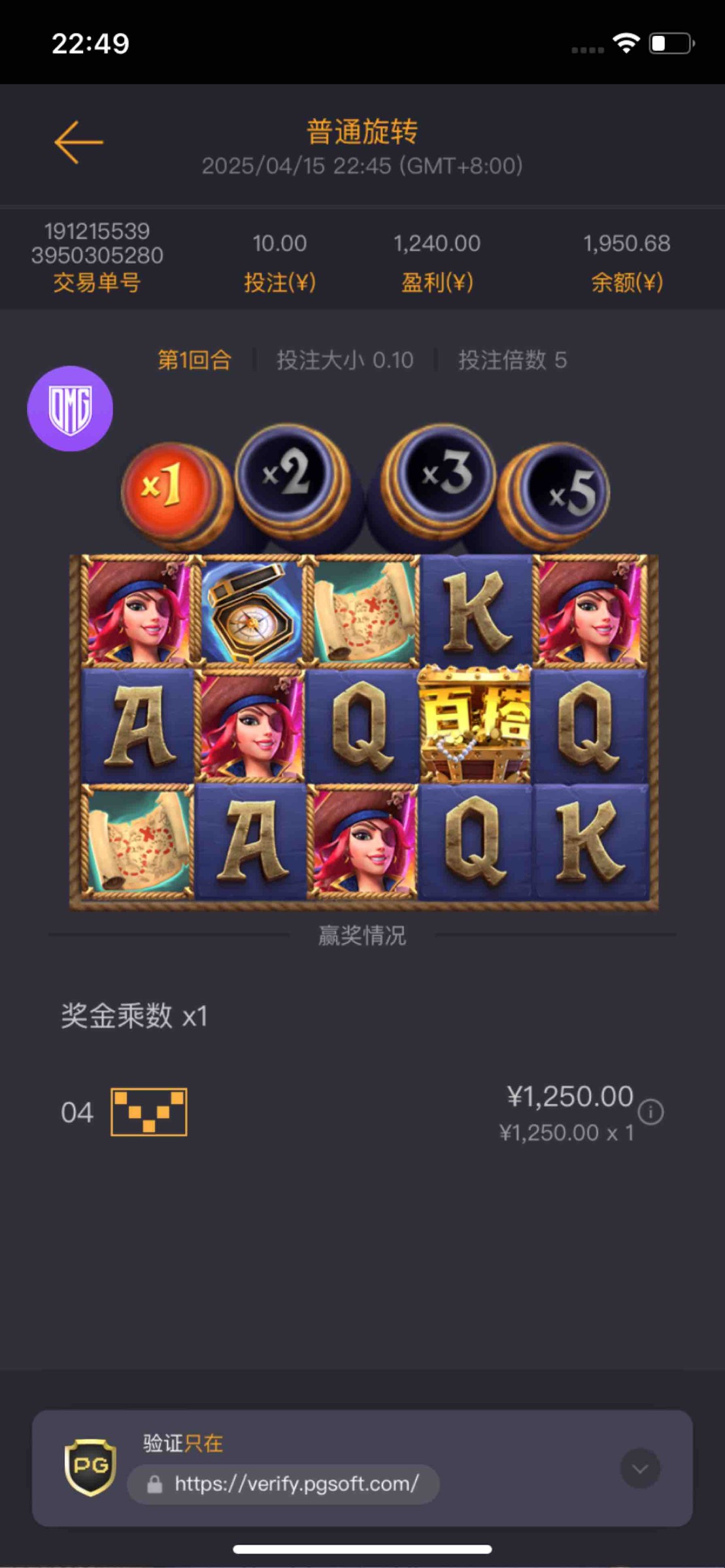Screen dimensions: 725x1568
Task: Open info for the ¥1,250.00 win
Action: coord(650,1111)
